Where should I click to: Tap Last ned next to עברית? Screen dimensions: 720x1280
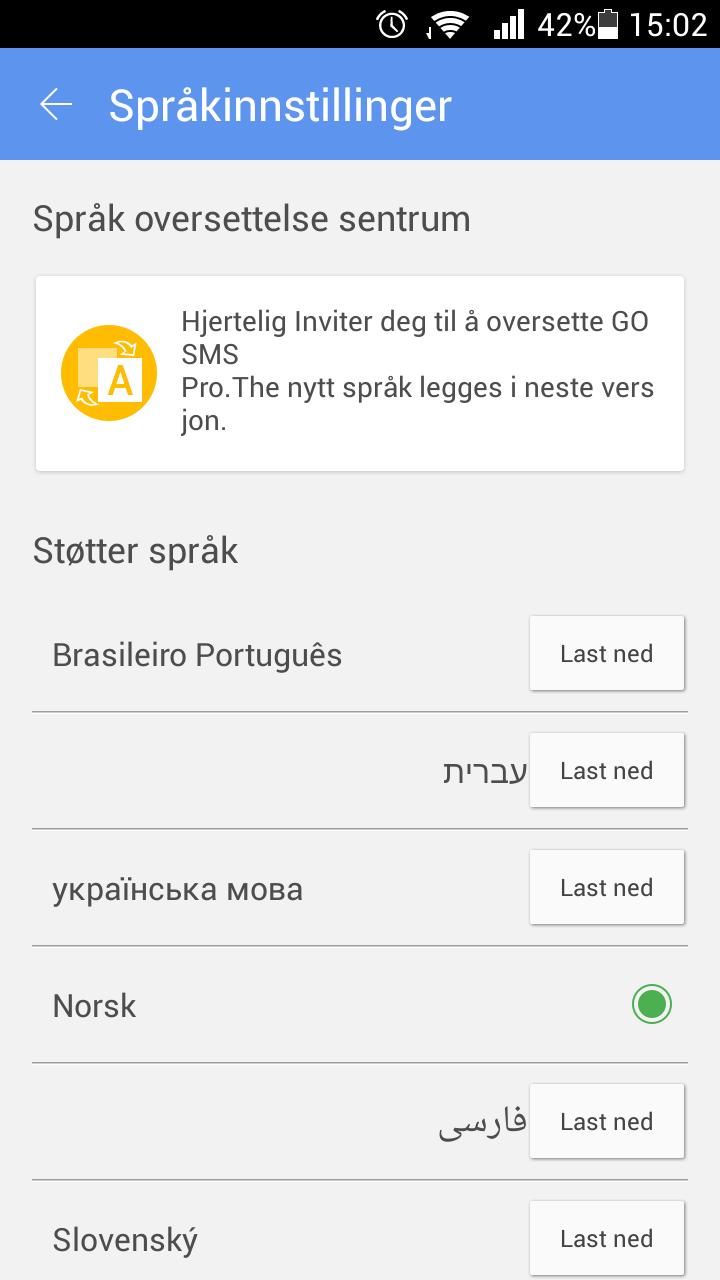point(606,770)
